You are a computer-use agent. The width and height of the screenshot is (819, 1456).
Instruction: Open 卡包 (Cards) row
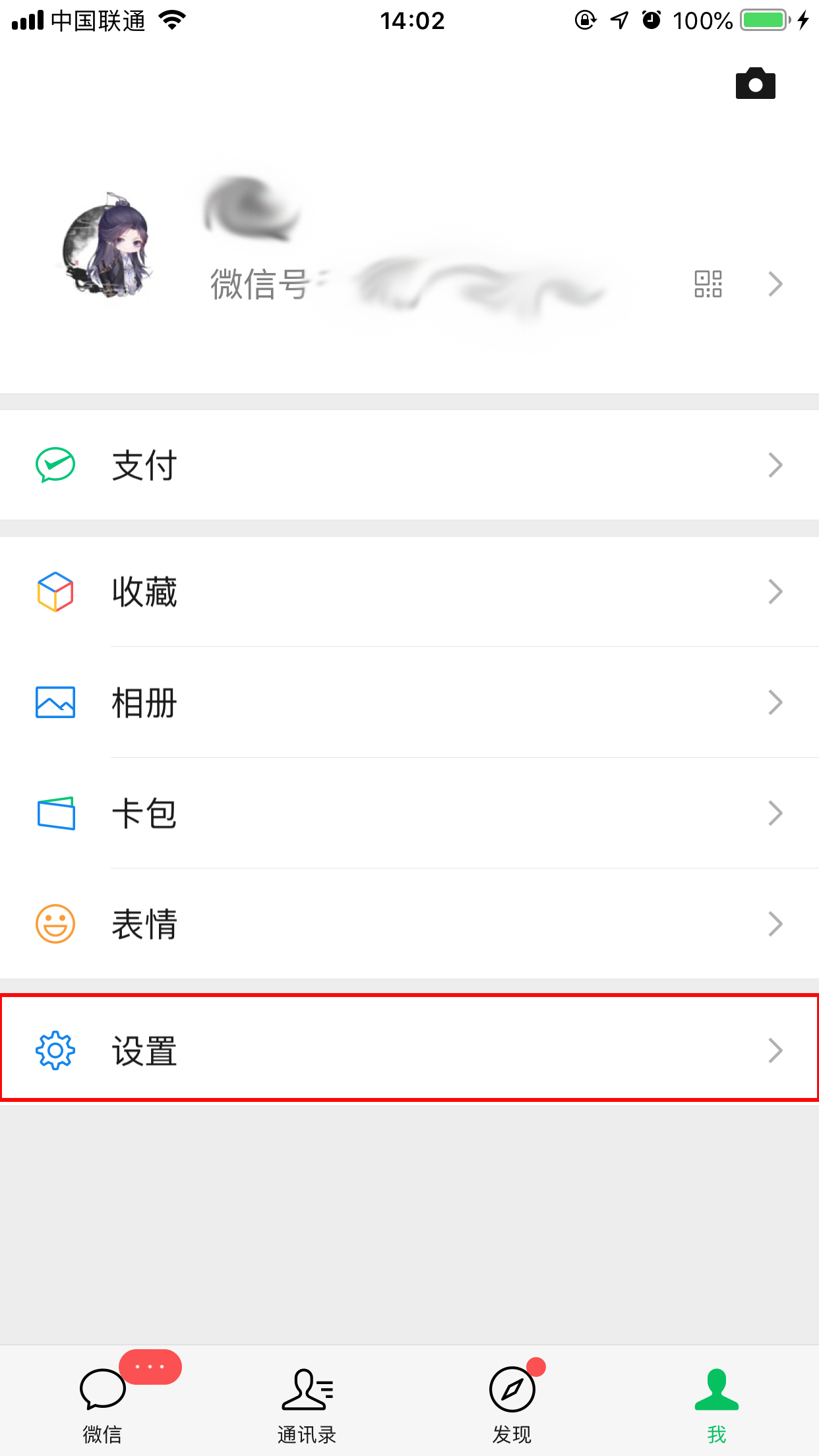(x=409, y=813)
